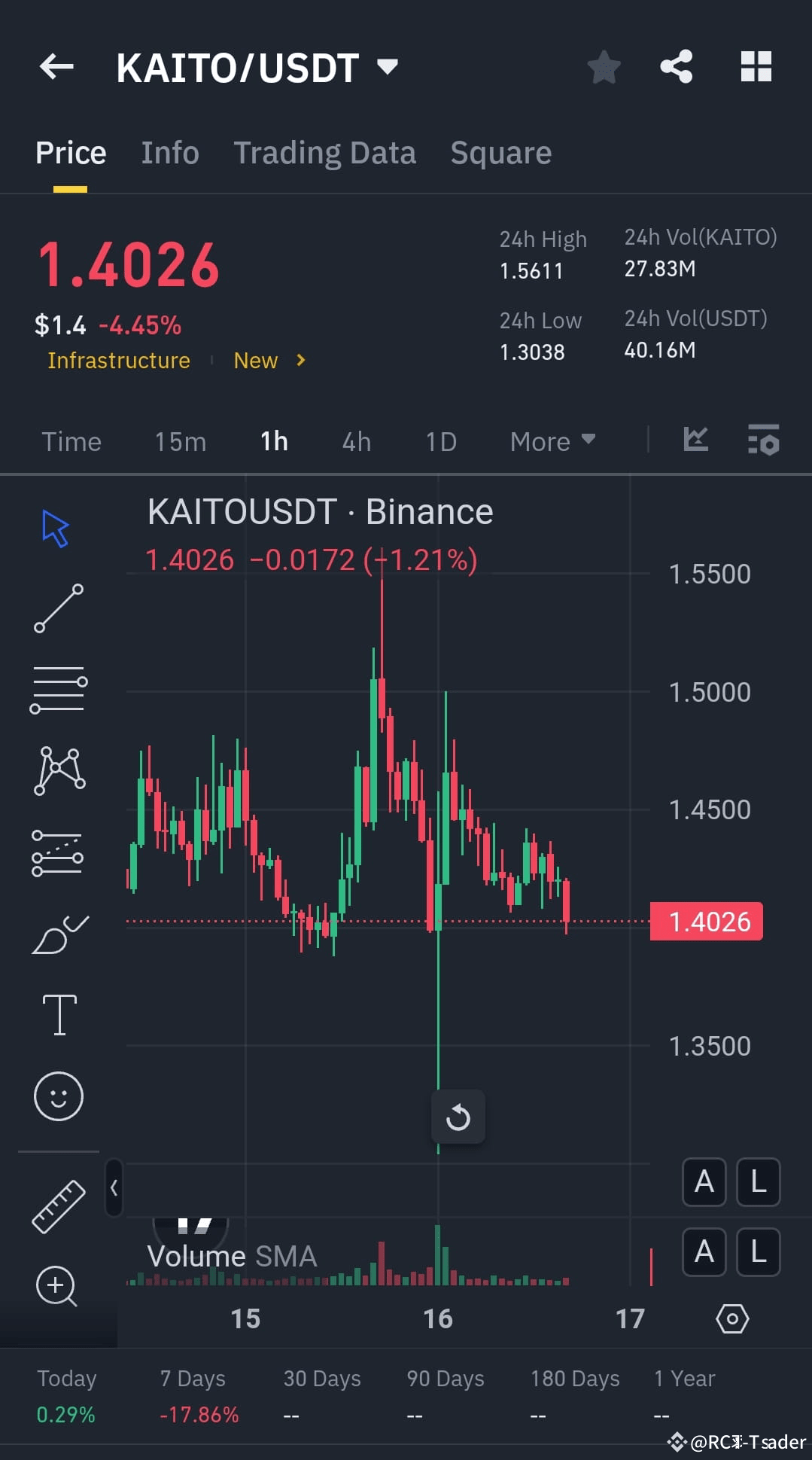Expand the More timeframes dropdown
Image resolution: width=812 pixels, height=1460 pixels.
(x=552, y=441)
